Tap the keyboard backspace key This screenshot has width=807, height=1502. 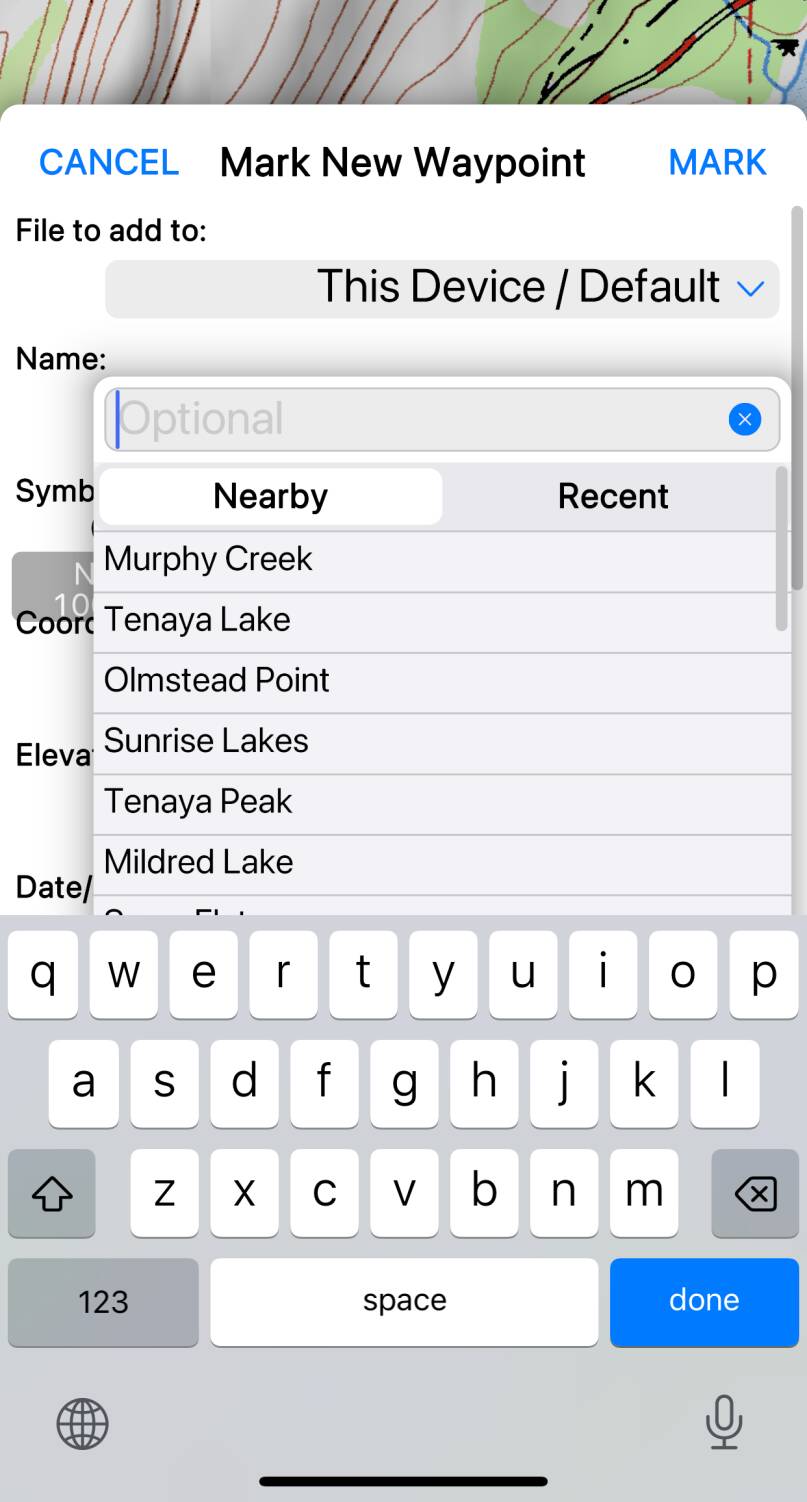click(x=754, y=1193)
